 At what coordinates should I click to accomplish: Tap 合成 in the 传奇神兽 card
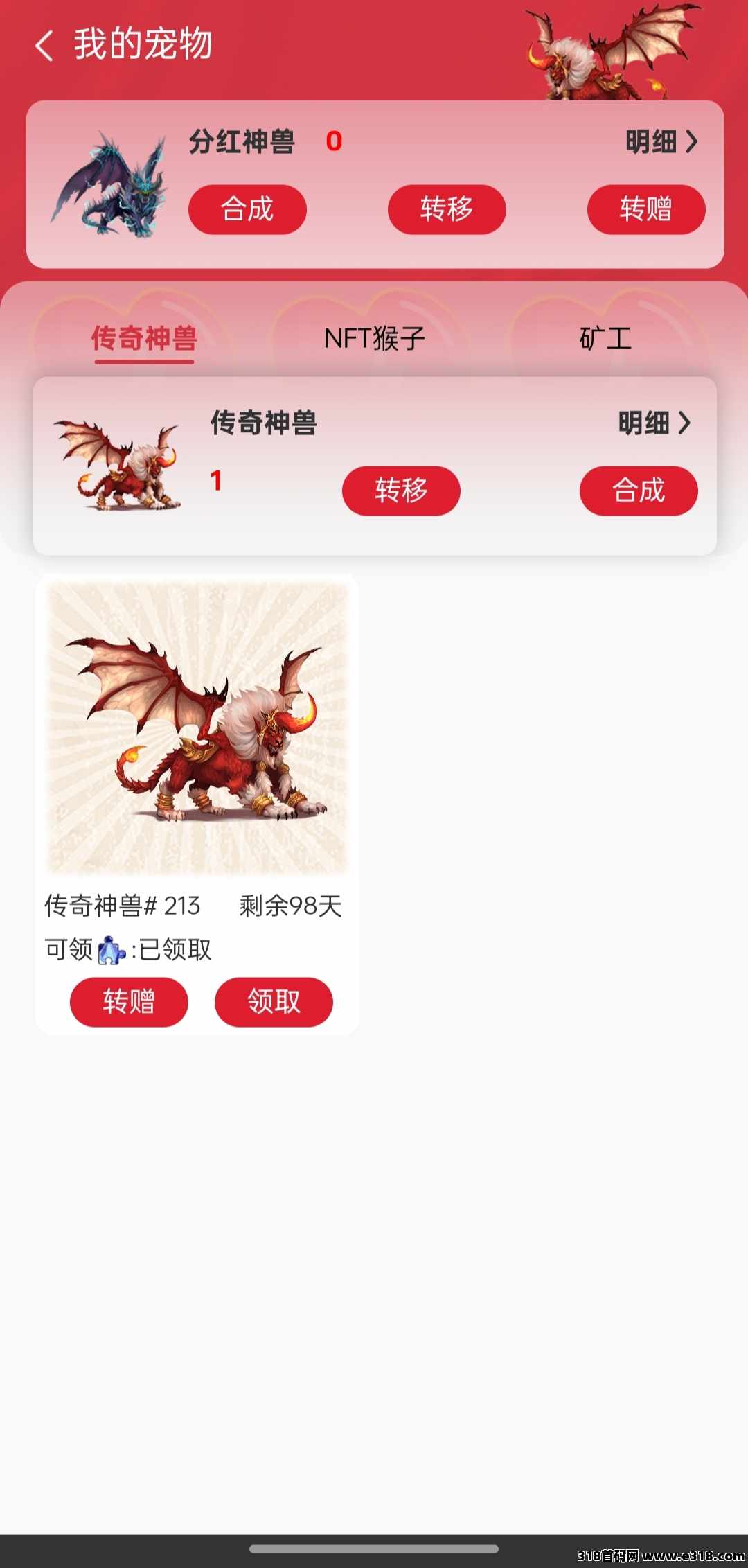(638, 491)
